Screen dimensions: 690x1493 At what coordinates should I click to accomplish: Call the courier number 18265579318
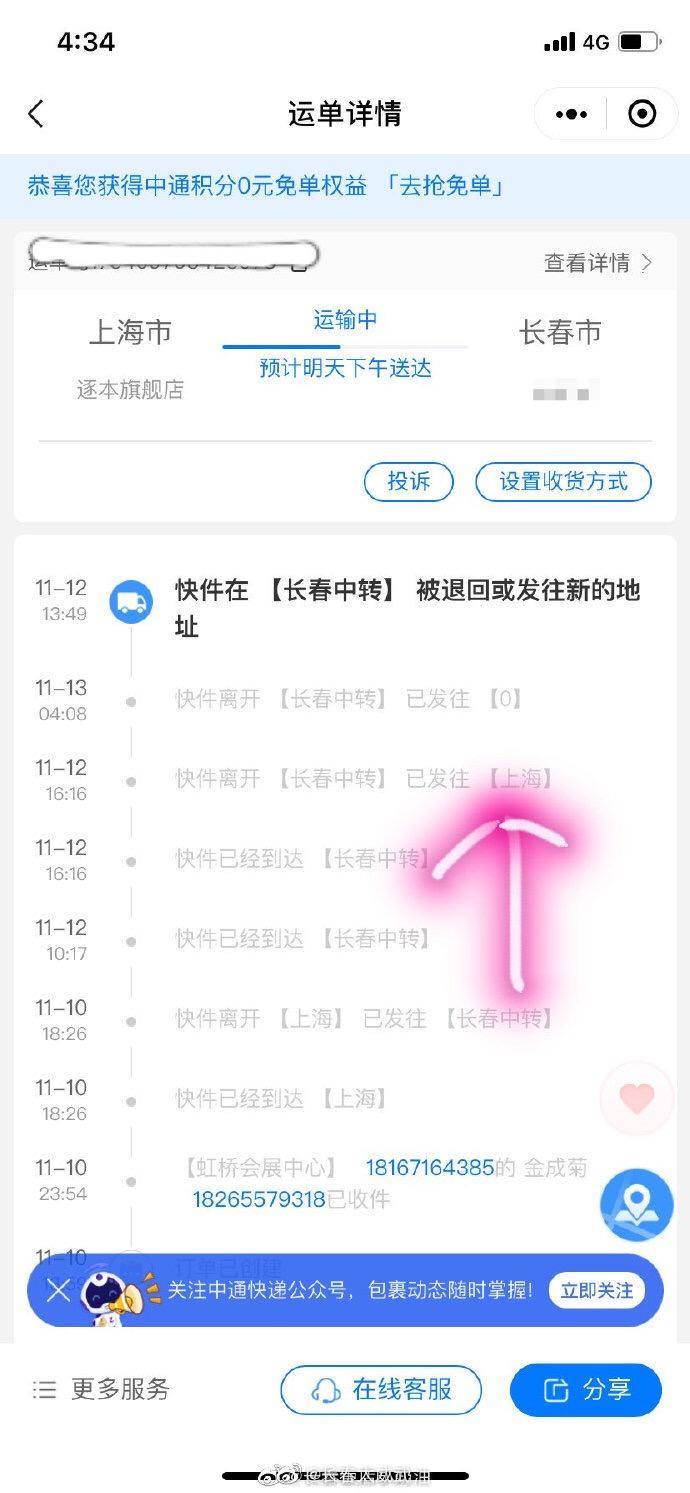point(259,1199)
